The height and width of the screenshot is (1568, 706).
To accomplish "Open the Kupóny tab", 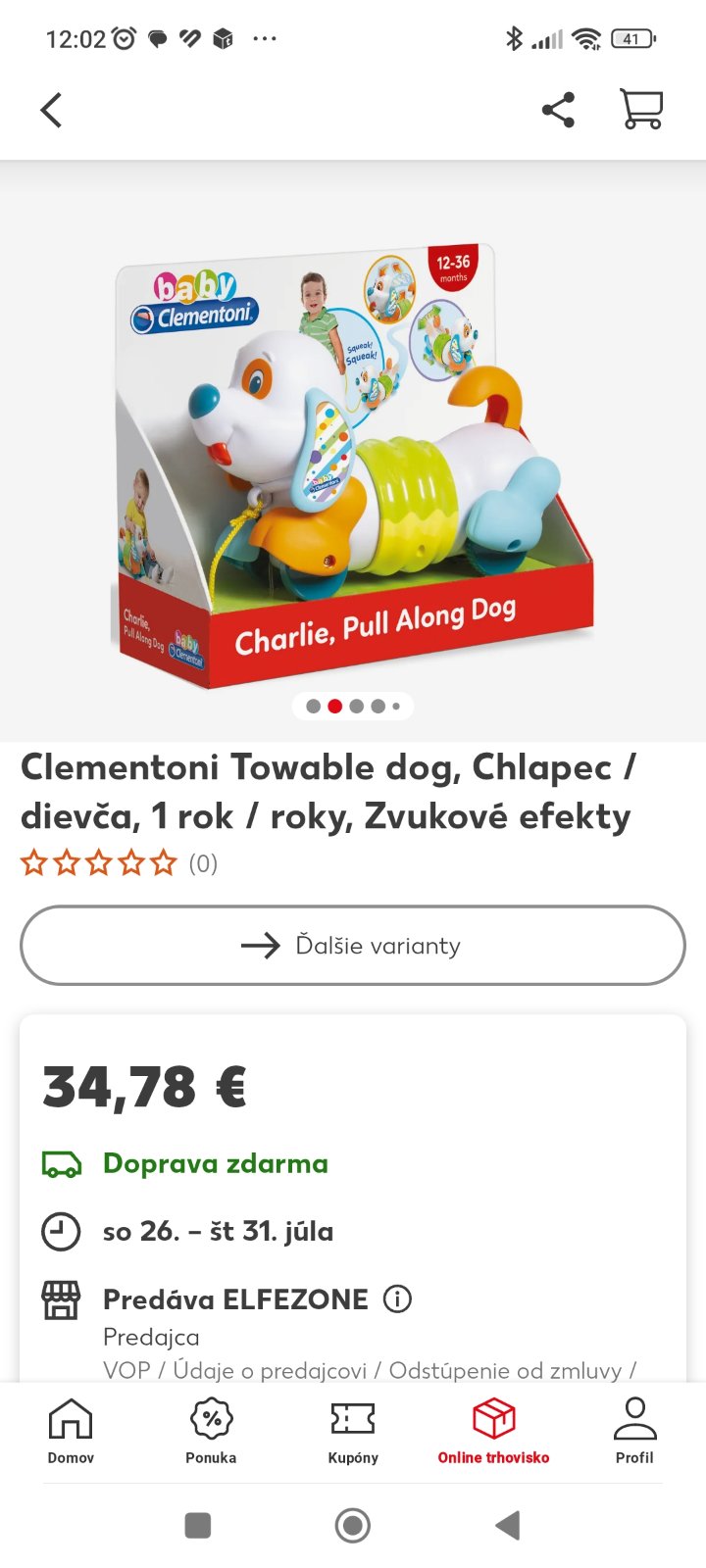I will pos(353,1432).
